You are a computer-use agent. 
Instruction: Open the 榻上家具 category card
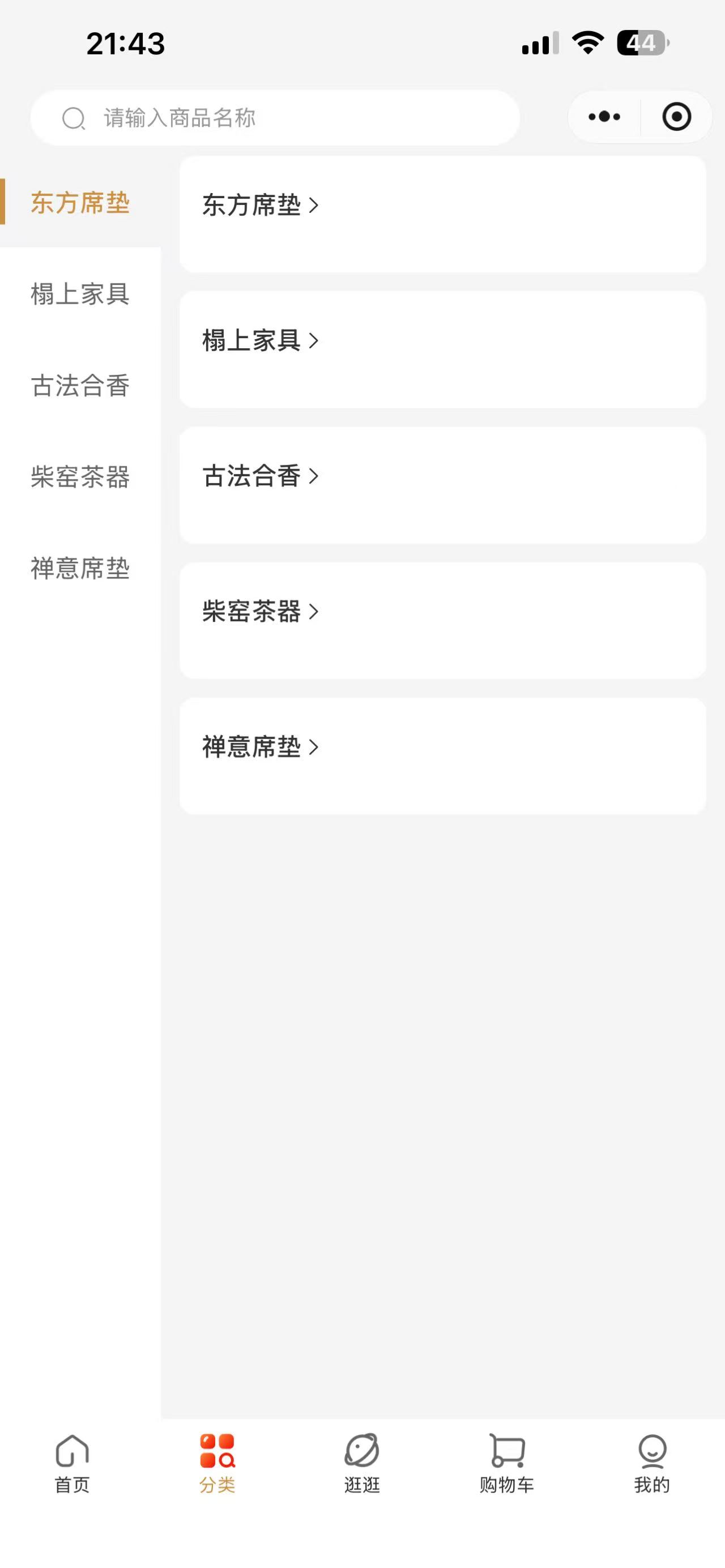point(442,349)
